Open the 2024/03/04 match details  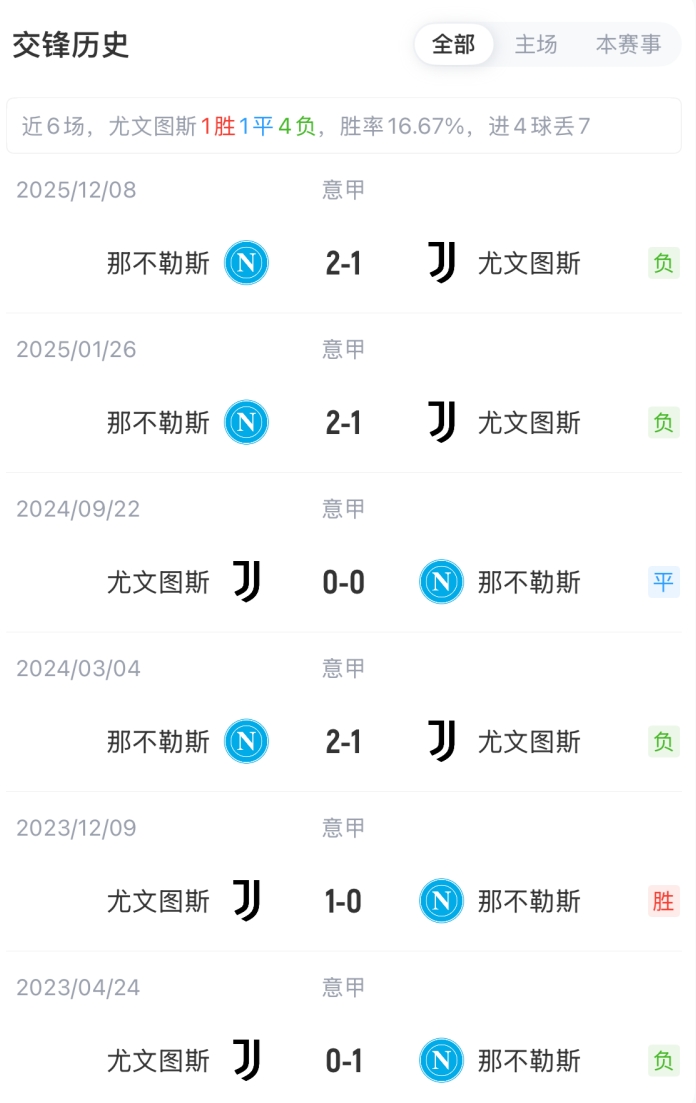343,742
